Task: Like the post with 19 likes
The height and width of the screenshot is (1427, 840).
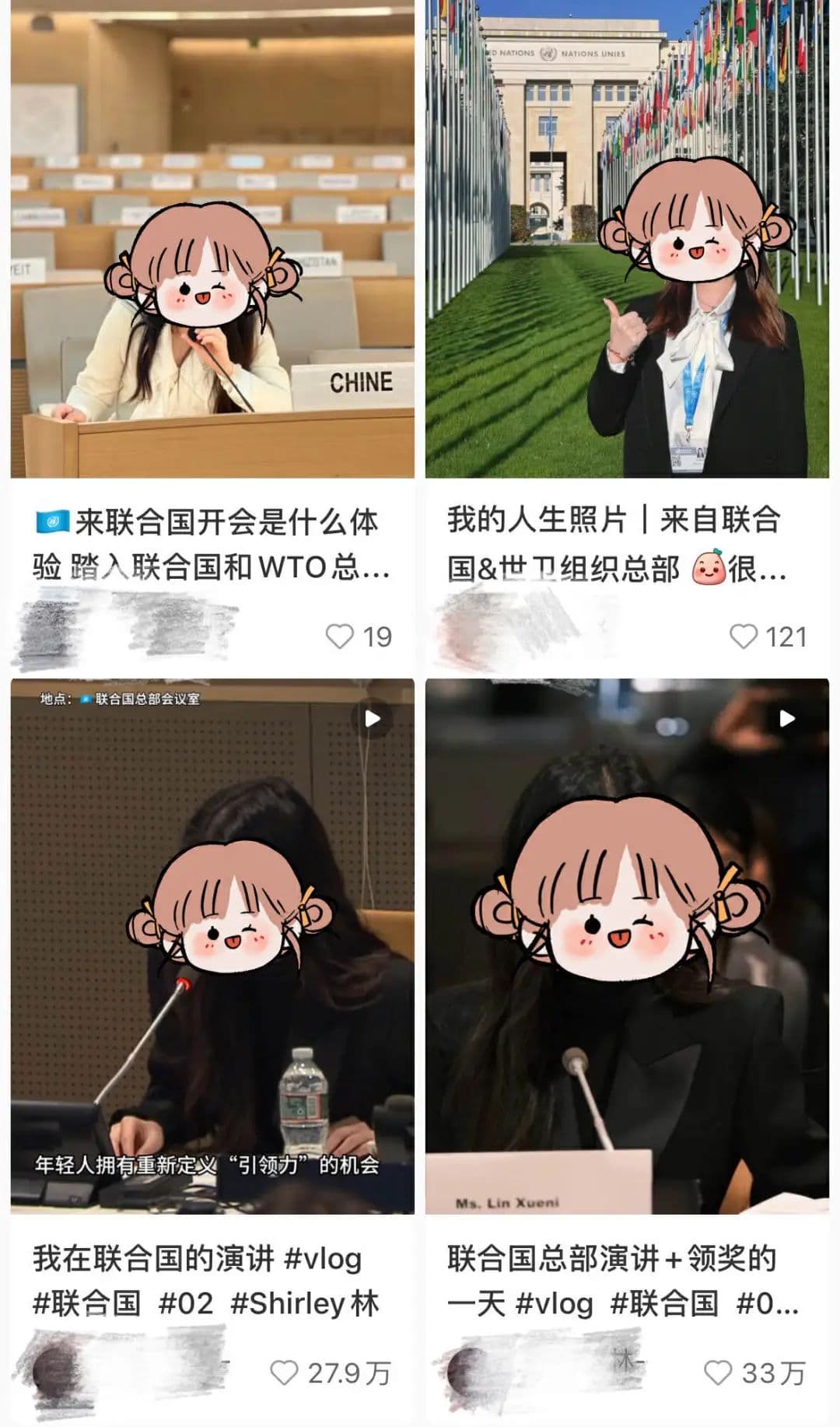Action: [340, 636]
